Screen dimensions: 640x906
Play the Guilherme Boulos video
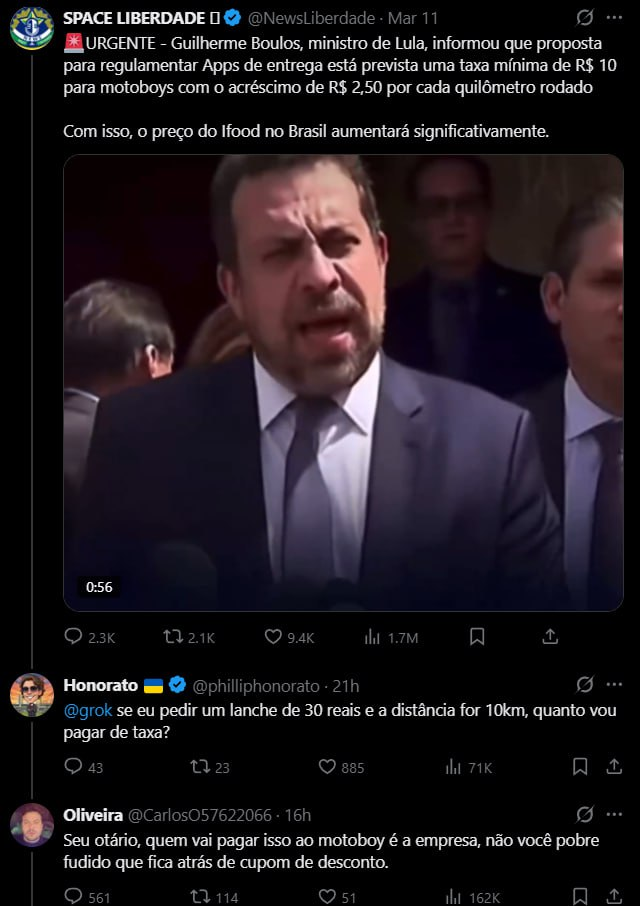pyautogui.click(x=343, y=382)
